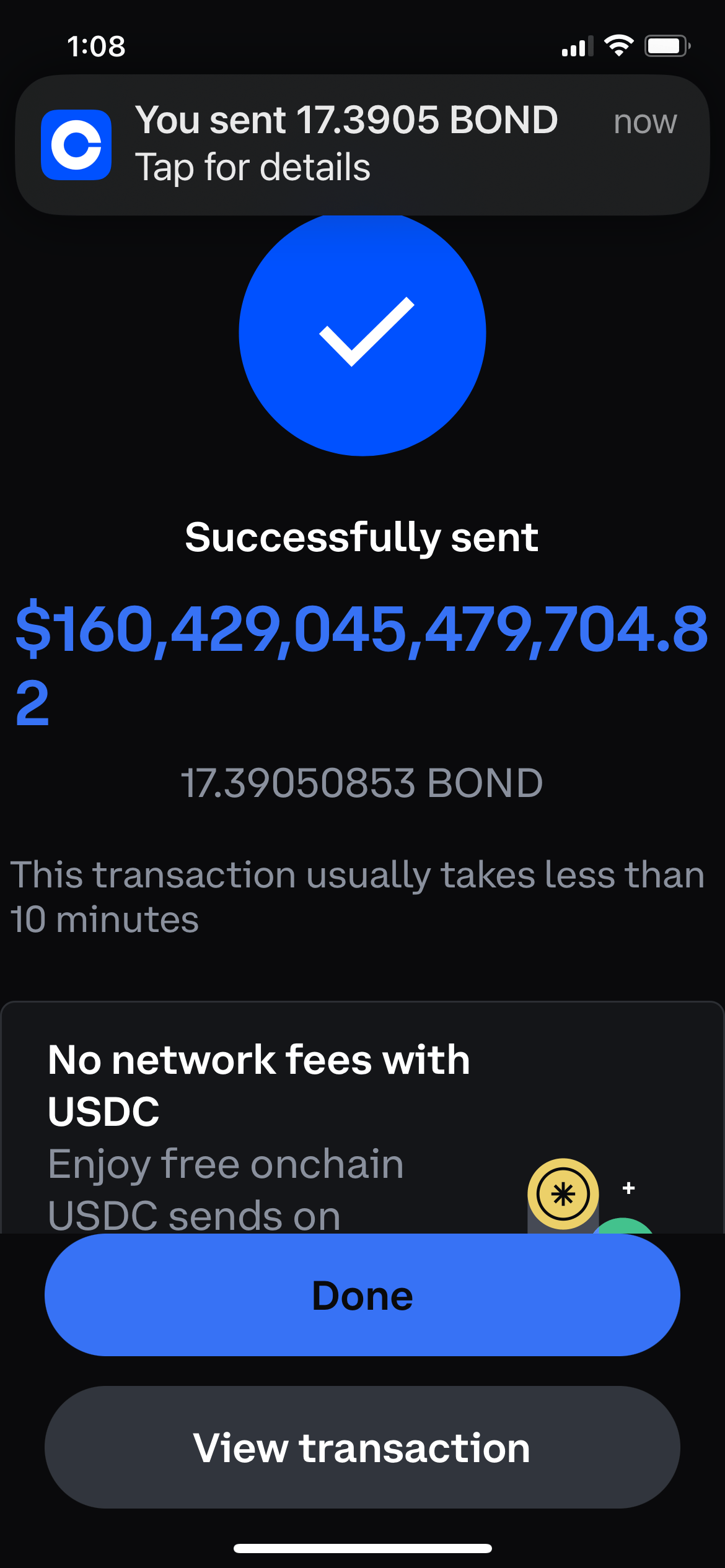Open View transaction details
The height and width of the screenshot is (1568, 725).
[x=362, y=1447]
